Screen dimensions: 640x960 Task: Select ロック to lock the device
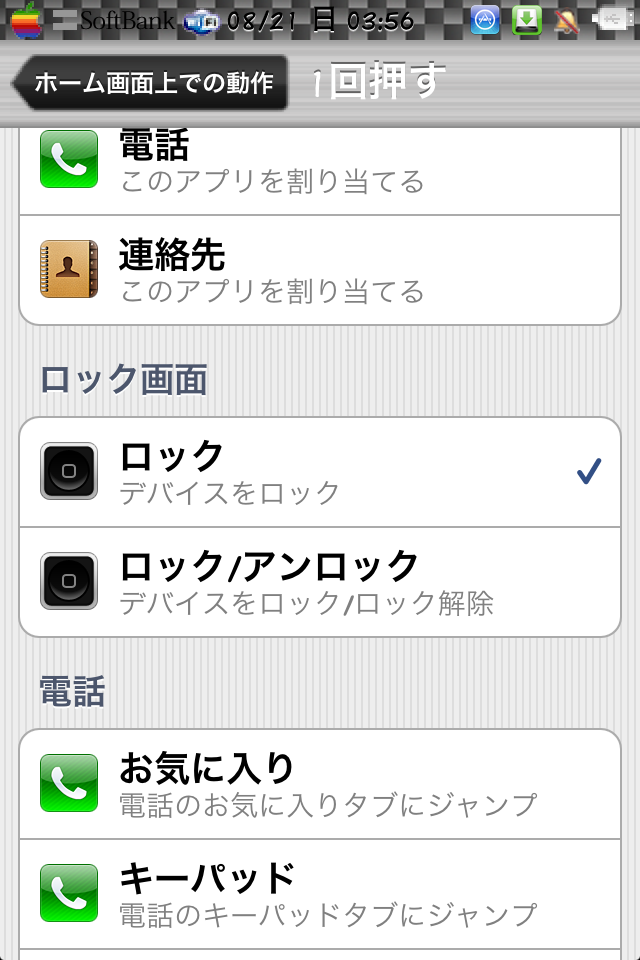click(320, 472)
